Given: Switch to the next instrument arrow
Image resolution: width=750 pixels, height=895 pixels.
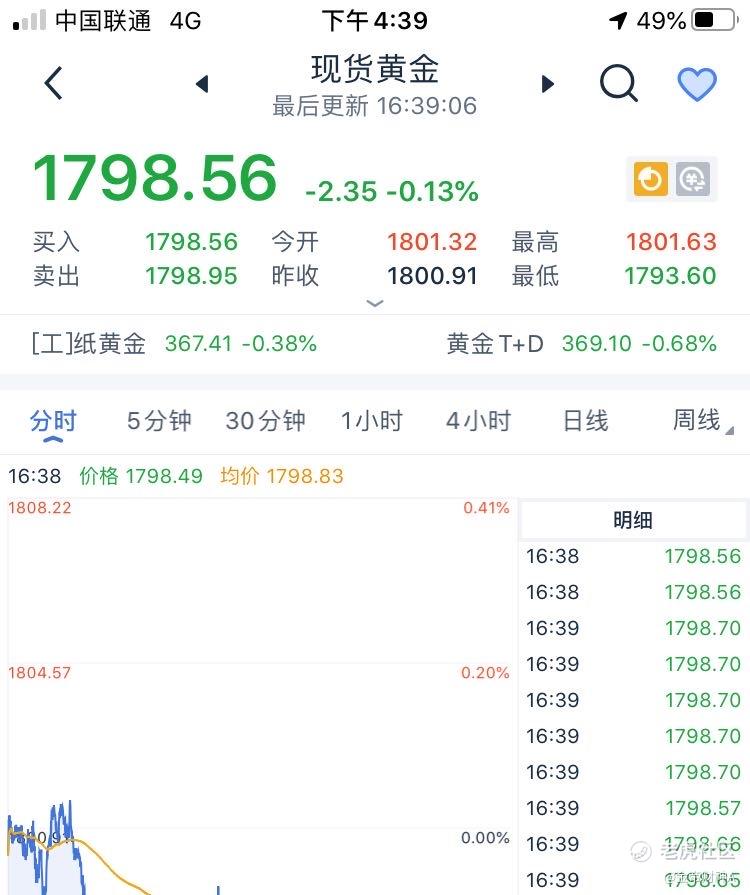Looking at the screenshot, I should pos(547,84).
